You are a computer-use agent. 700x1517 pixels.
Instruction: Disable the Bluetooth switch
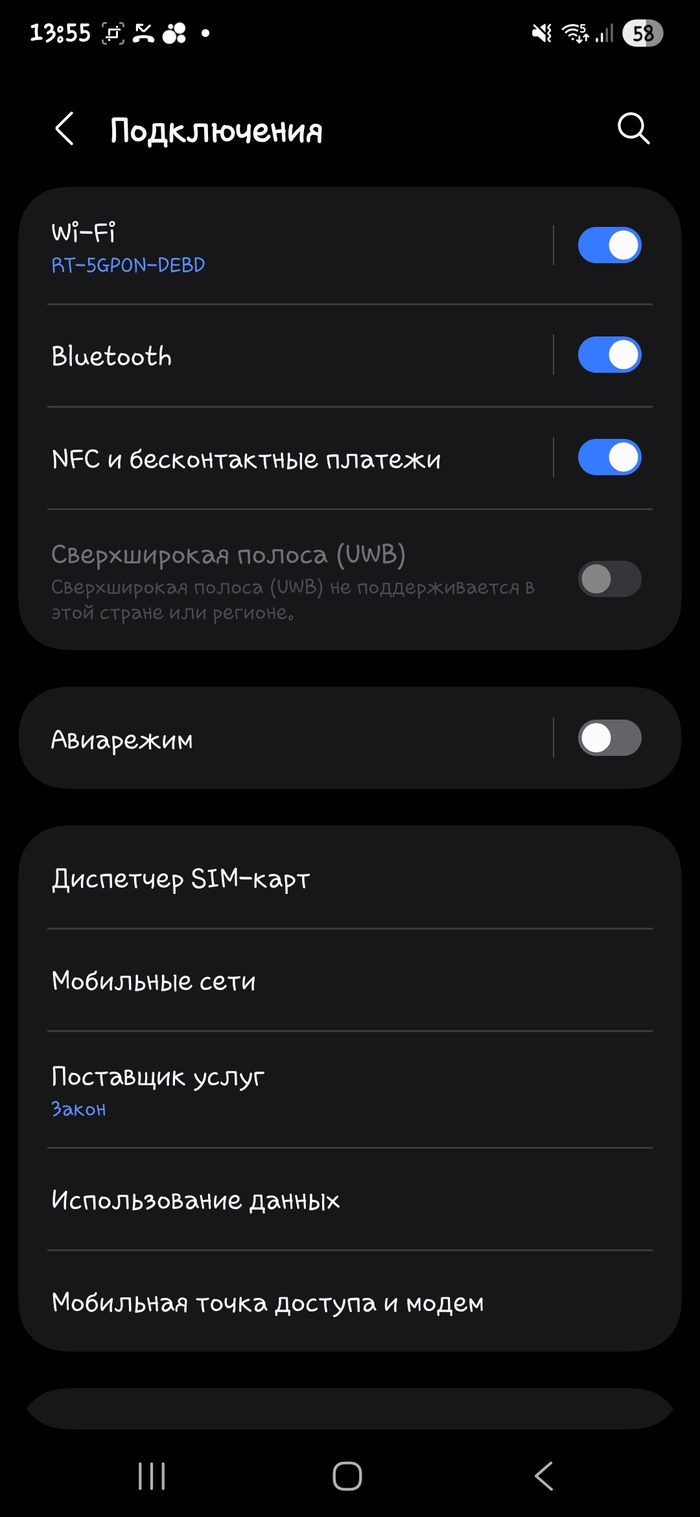tap(609, 356)
